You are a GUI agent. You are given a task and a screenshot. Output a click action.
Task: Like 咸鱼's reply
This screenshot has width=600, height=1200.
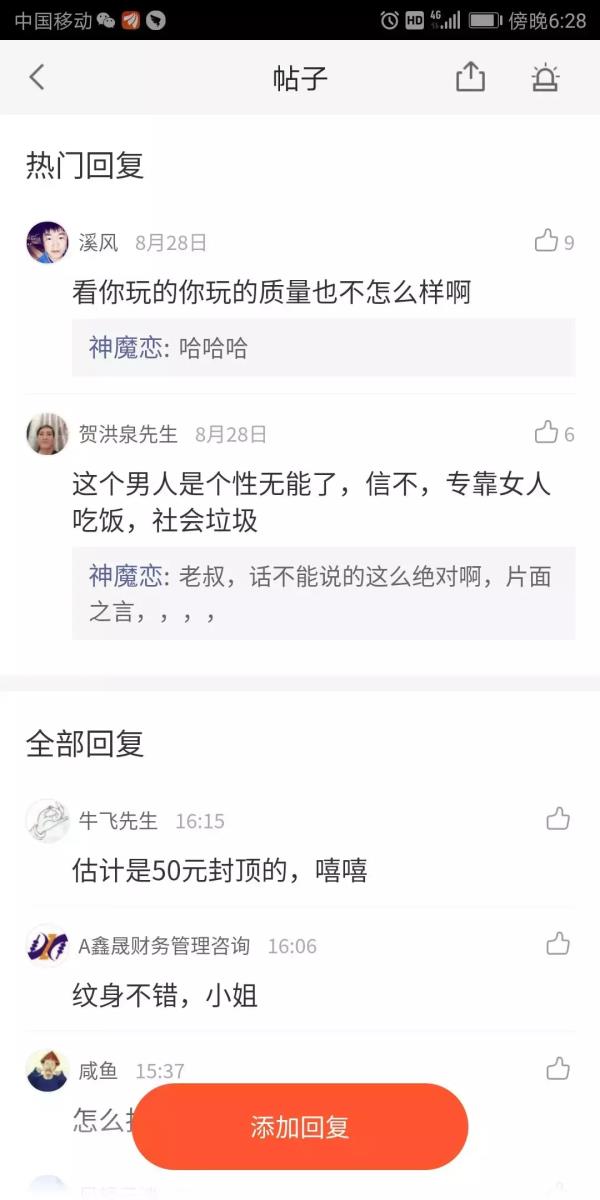[558, 1069]
